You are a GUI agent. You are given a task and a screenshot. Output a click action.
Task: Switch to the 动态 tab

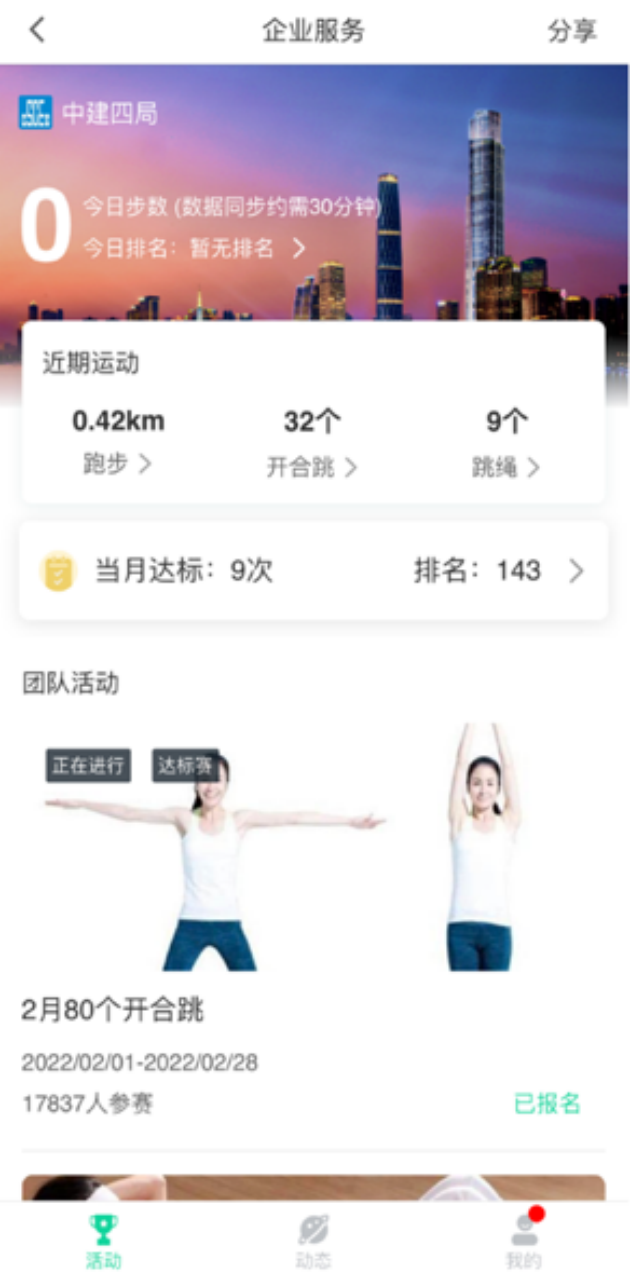tap(314, 1241)
